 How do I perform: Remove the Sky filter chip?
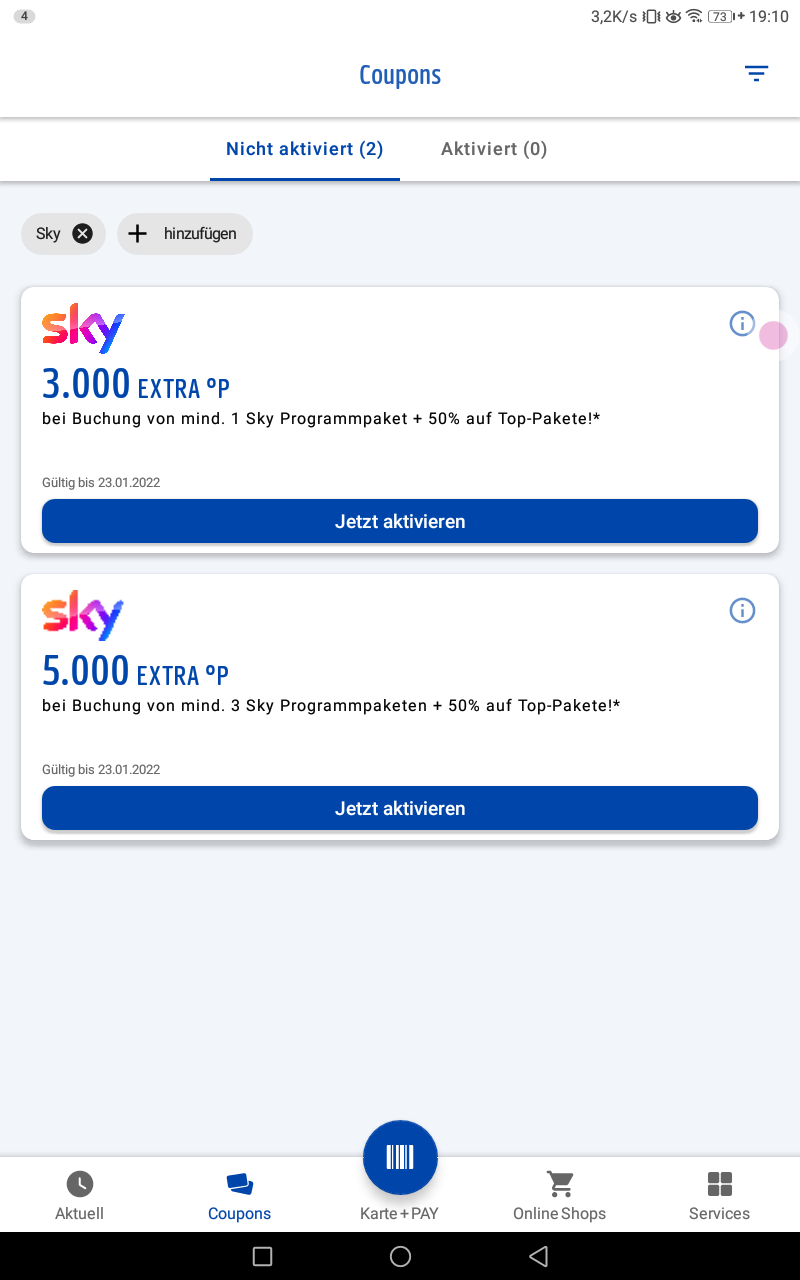82,233
